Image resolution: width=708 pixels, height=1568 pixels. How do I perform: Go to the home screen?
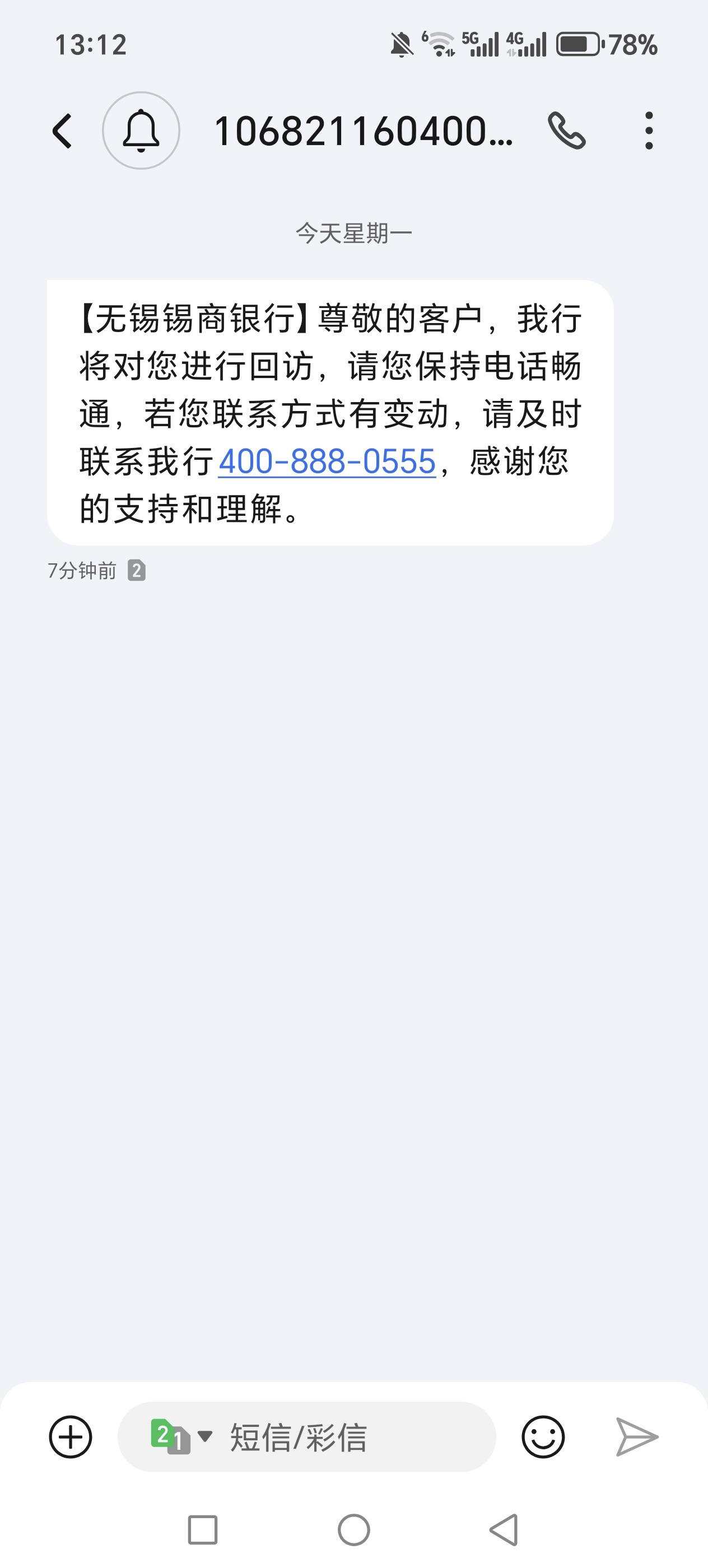(x=353, y=1530)
